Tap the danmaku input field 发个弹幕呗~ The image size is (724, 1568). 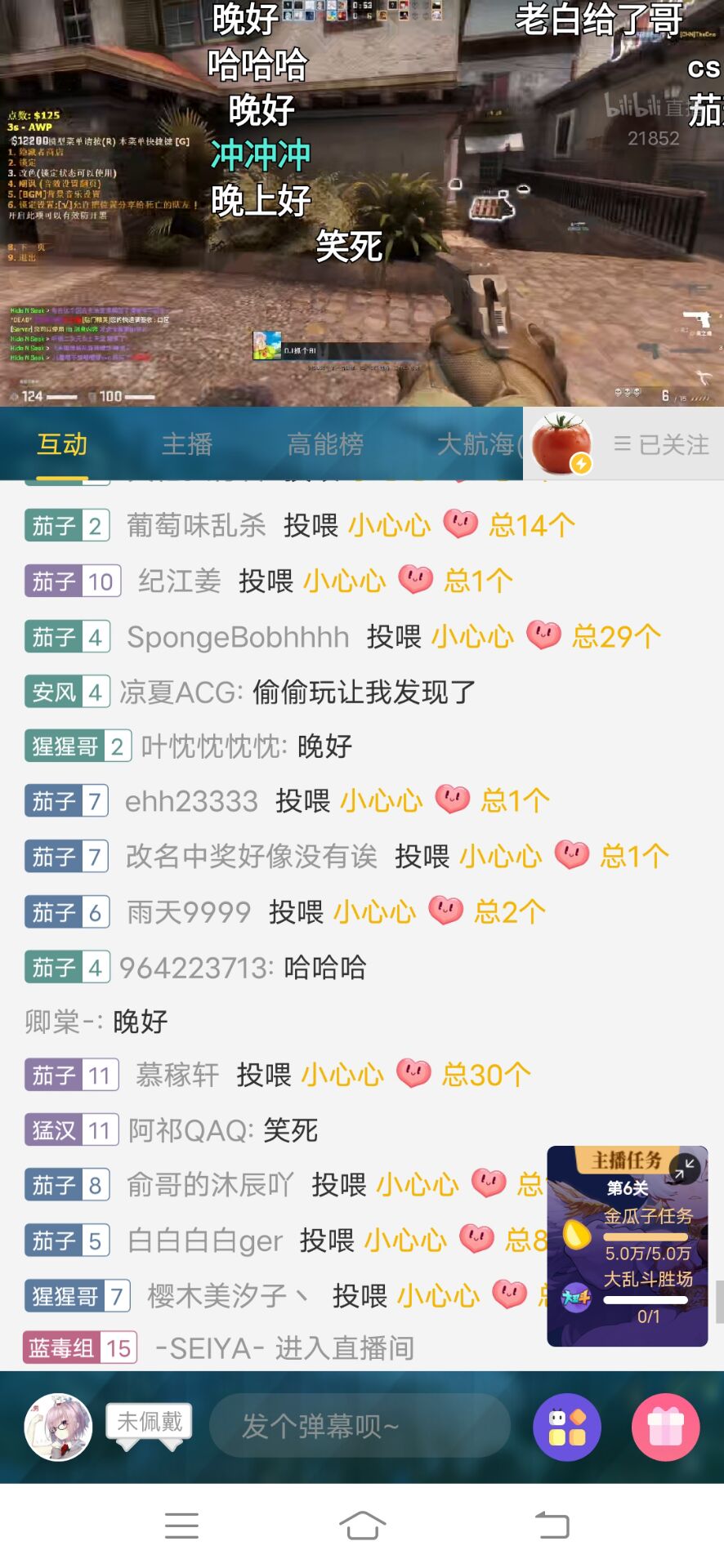360,1427
